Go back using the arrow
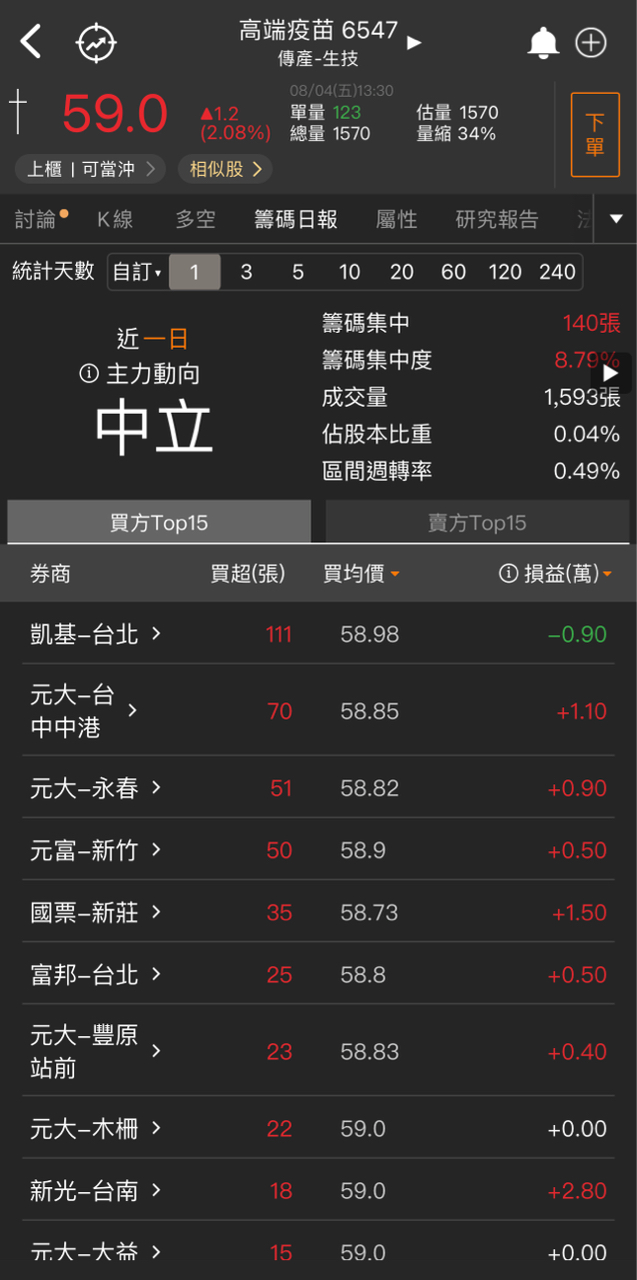The height and width of the screenshot is (1280, 637). click(31, 42)
